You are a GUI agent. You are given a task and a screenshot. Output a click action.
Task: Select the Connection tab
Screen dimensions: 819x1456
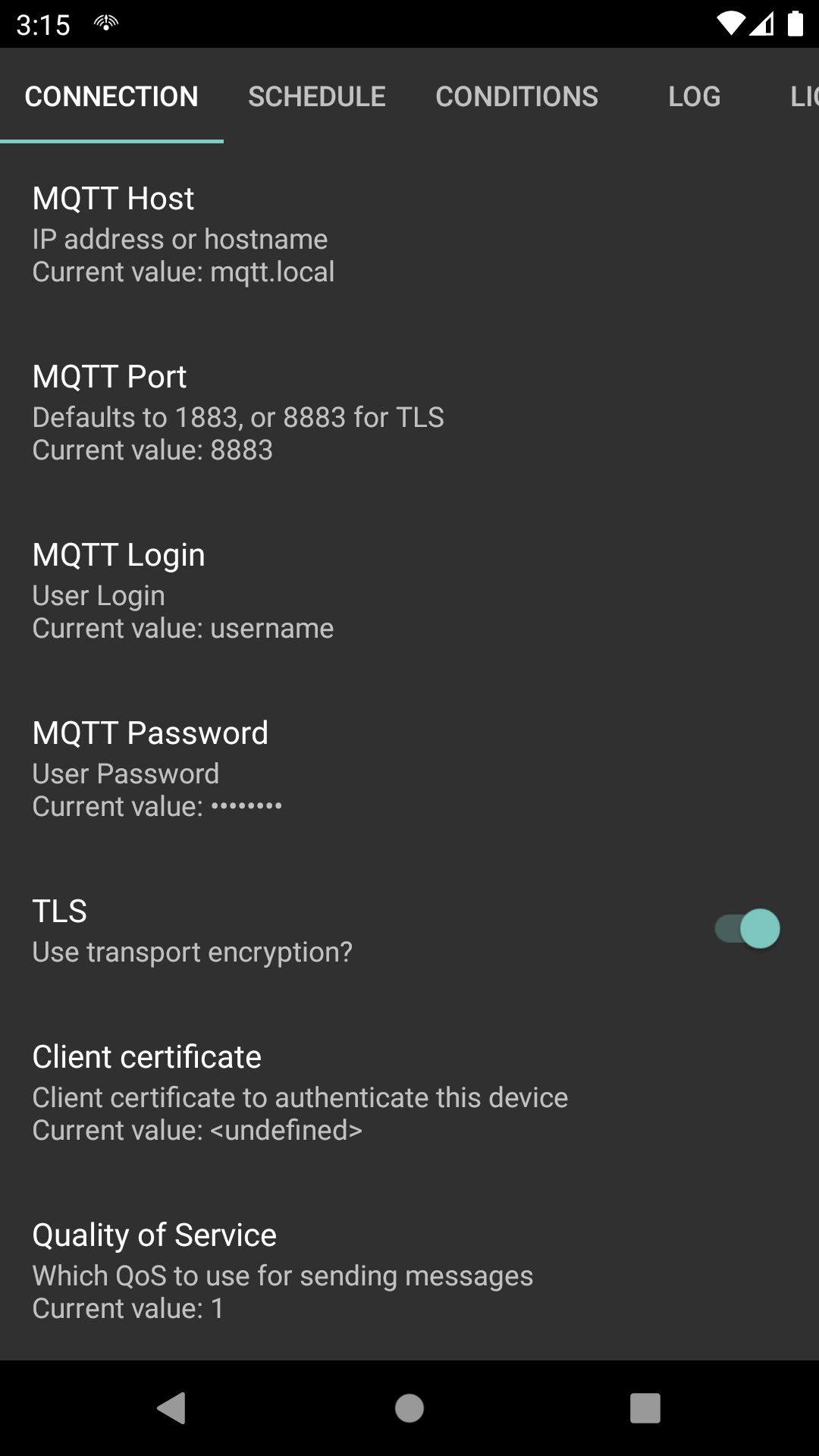click(x=111, y=96)
